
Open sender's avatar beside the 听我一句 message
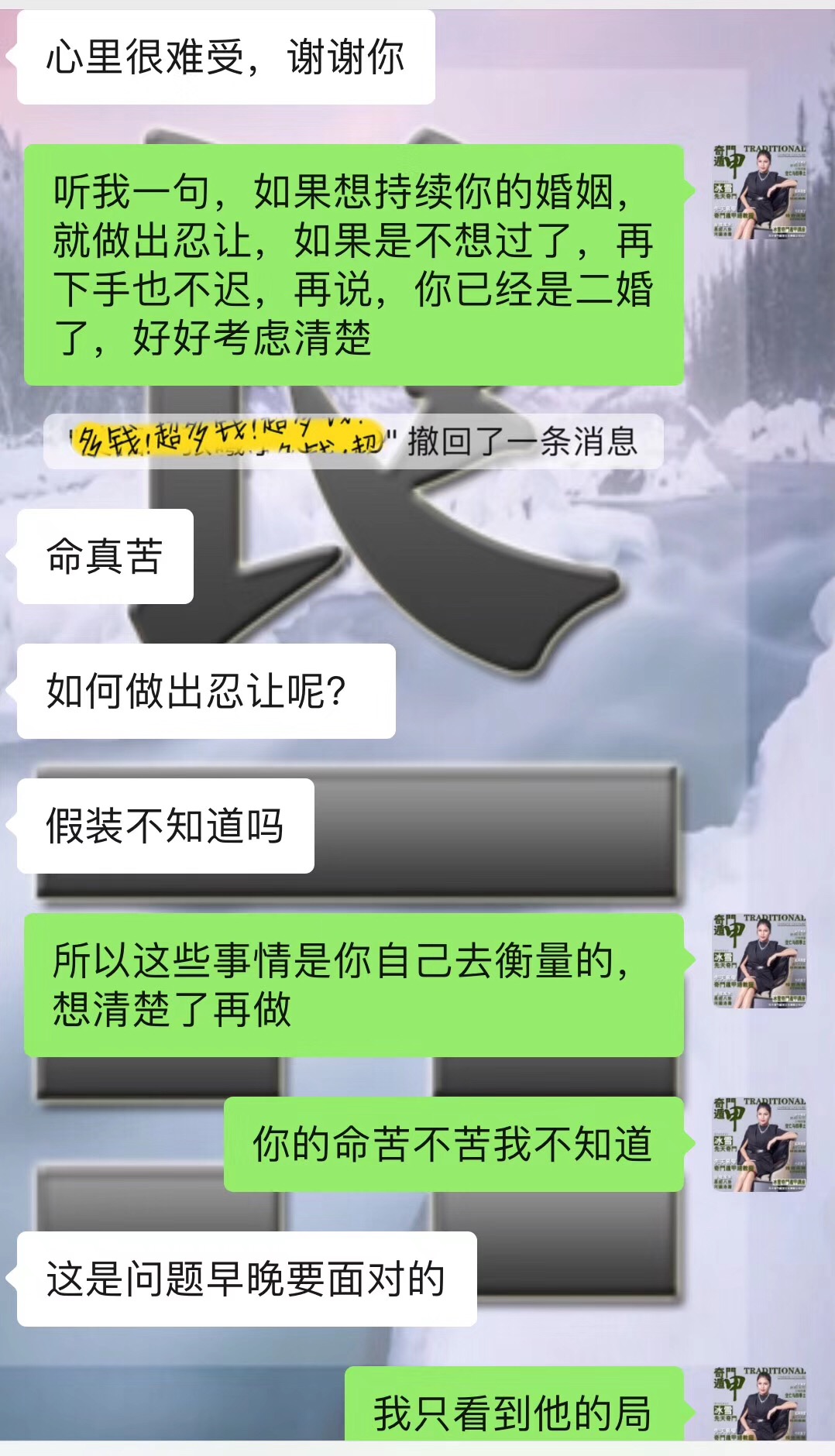coord(759,191)
